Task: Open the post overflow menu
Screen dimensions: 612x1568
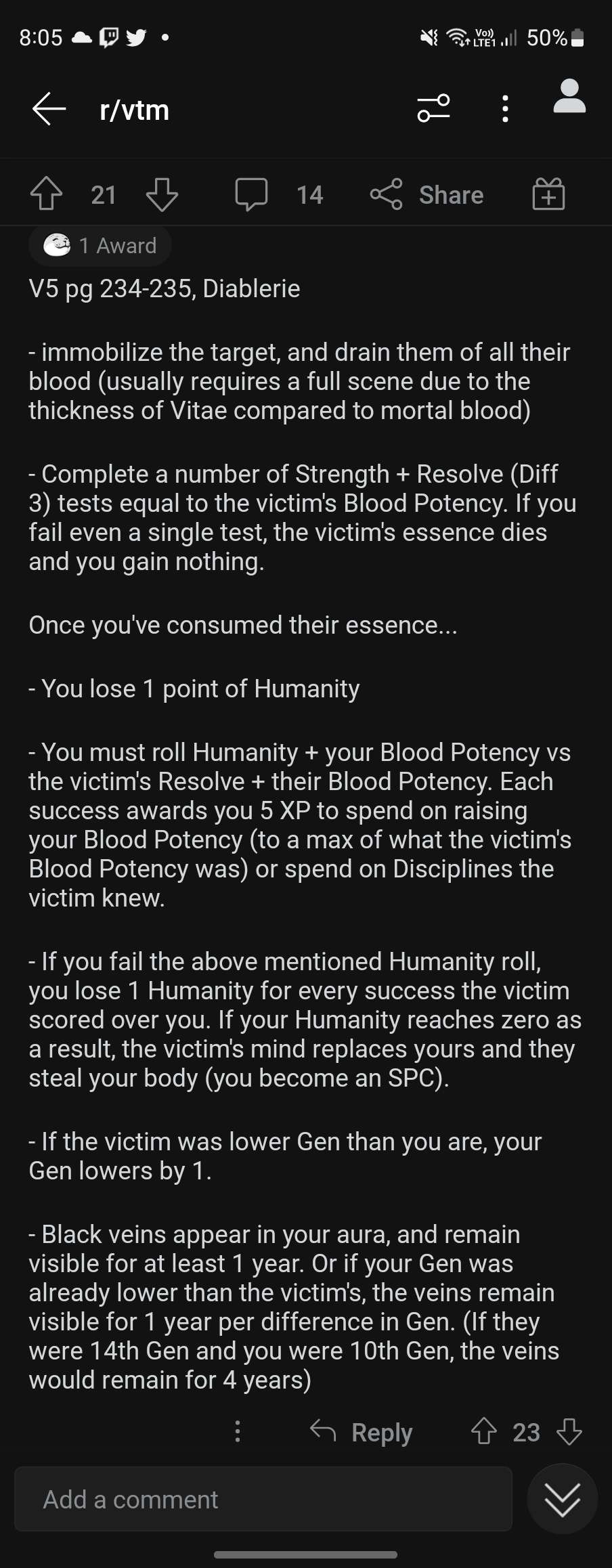Action: point(505,108)
